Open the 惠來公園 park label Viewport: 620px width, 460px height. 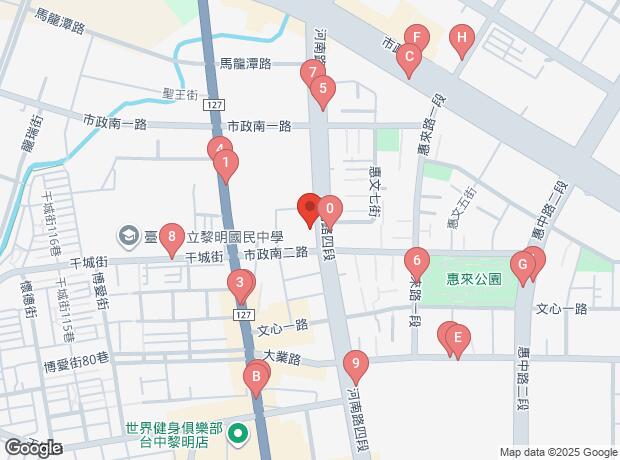pos(473,277)
